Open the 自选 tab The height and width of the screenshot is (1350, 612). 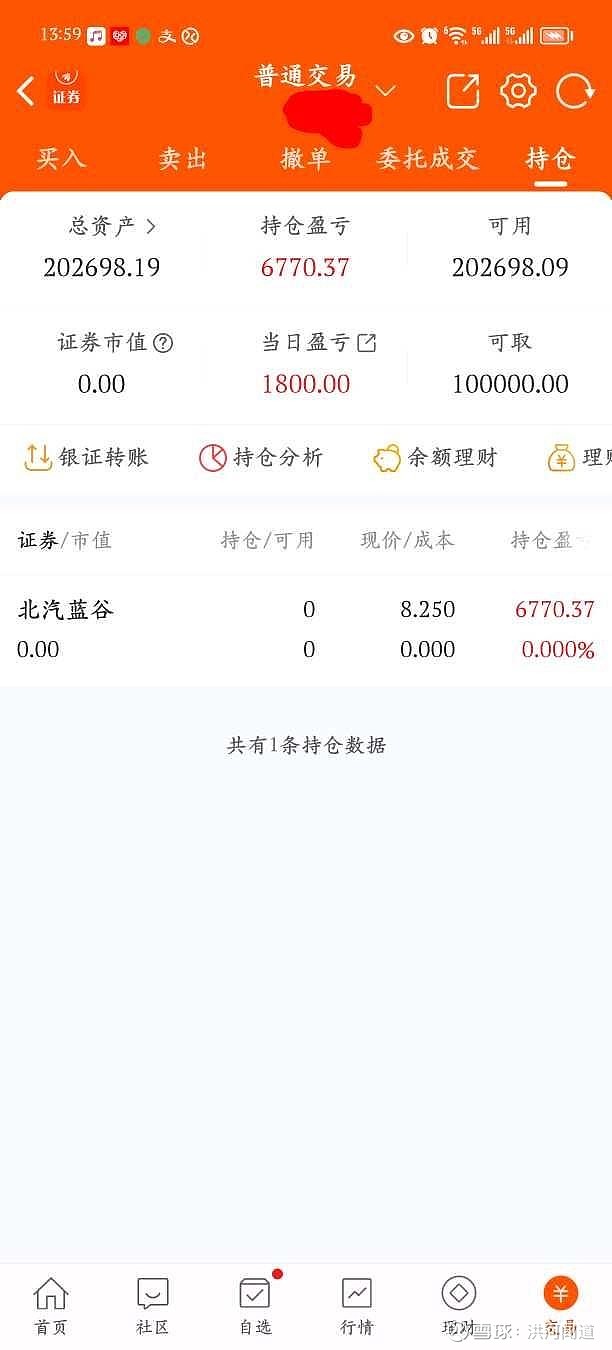point(255,1306)
